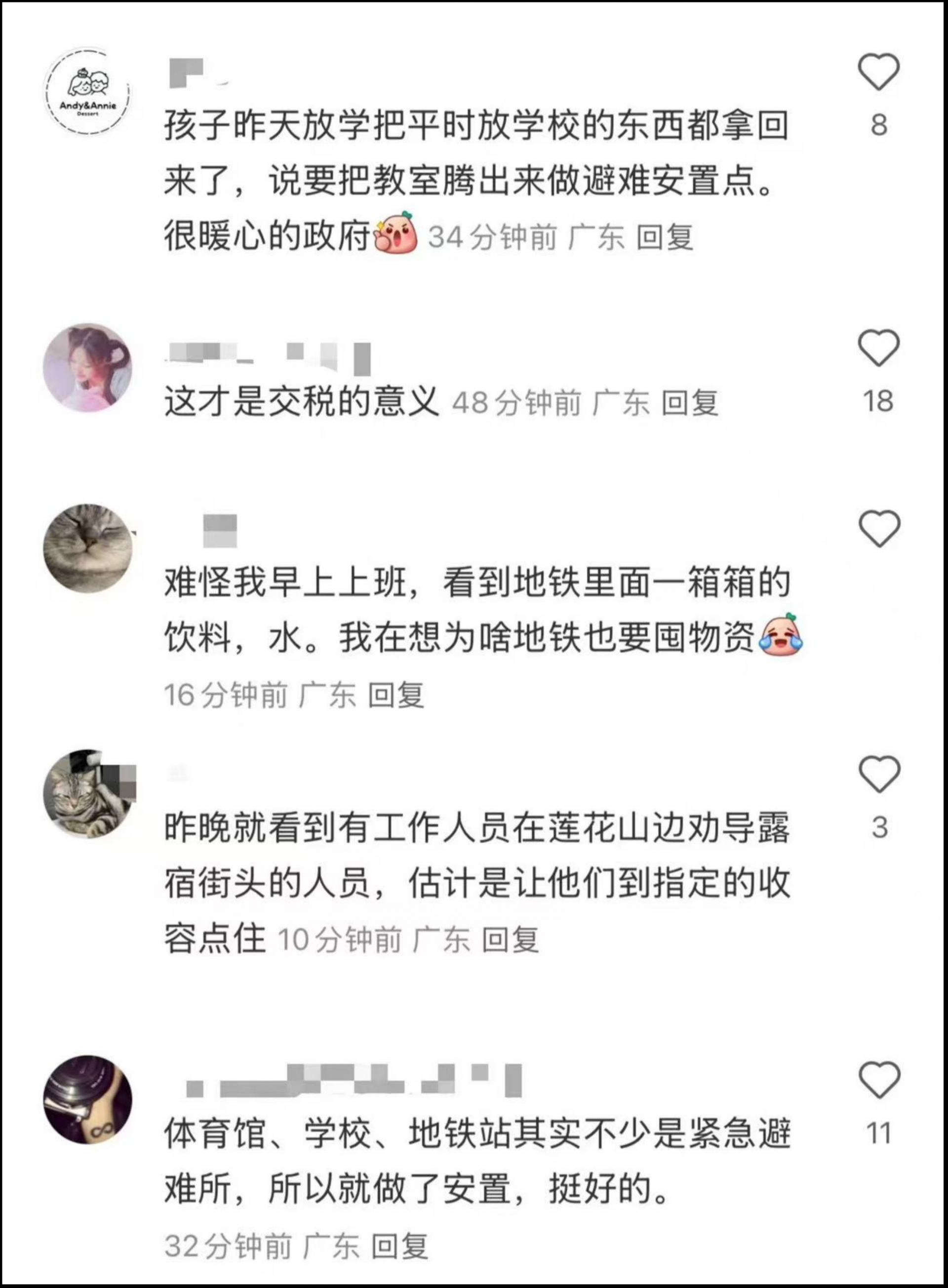Viewport: 948px width, 1288px height.
Task: Reply to the comment posted 10分钟前
Action: (510, 939)
